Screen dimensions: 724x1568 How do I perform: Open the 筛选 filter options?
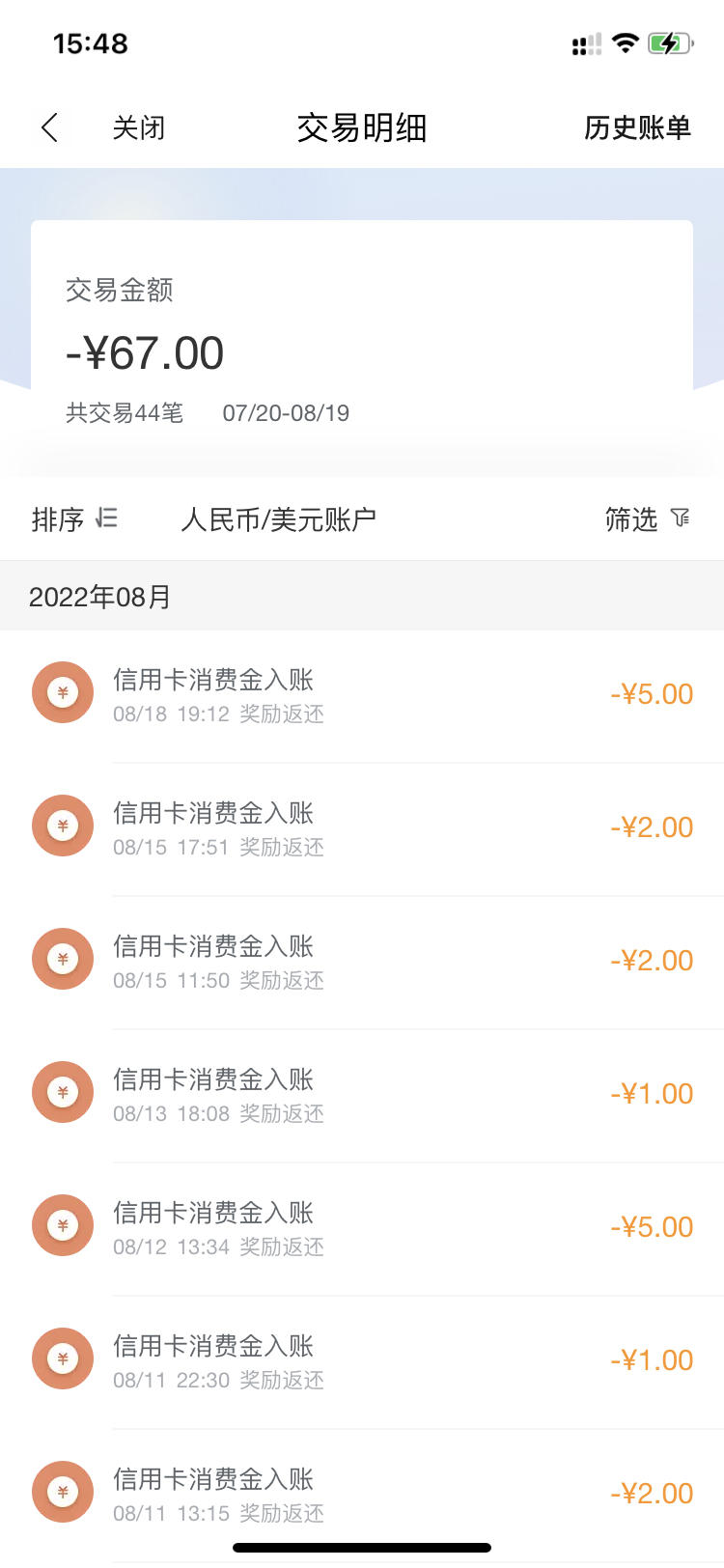coord(648,519)
